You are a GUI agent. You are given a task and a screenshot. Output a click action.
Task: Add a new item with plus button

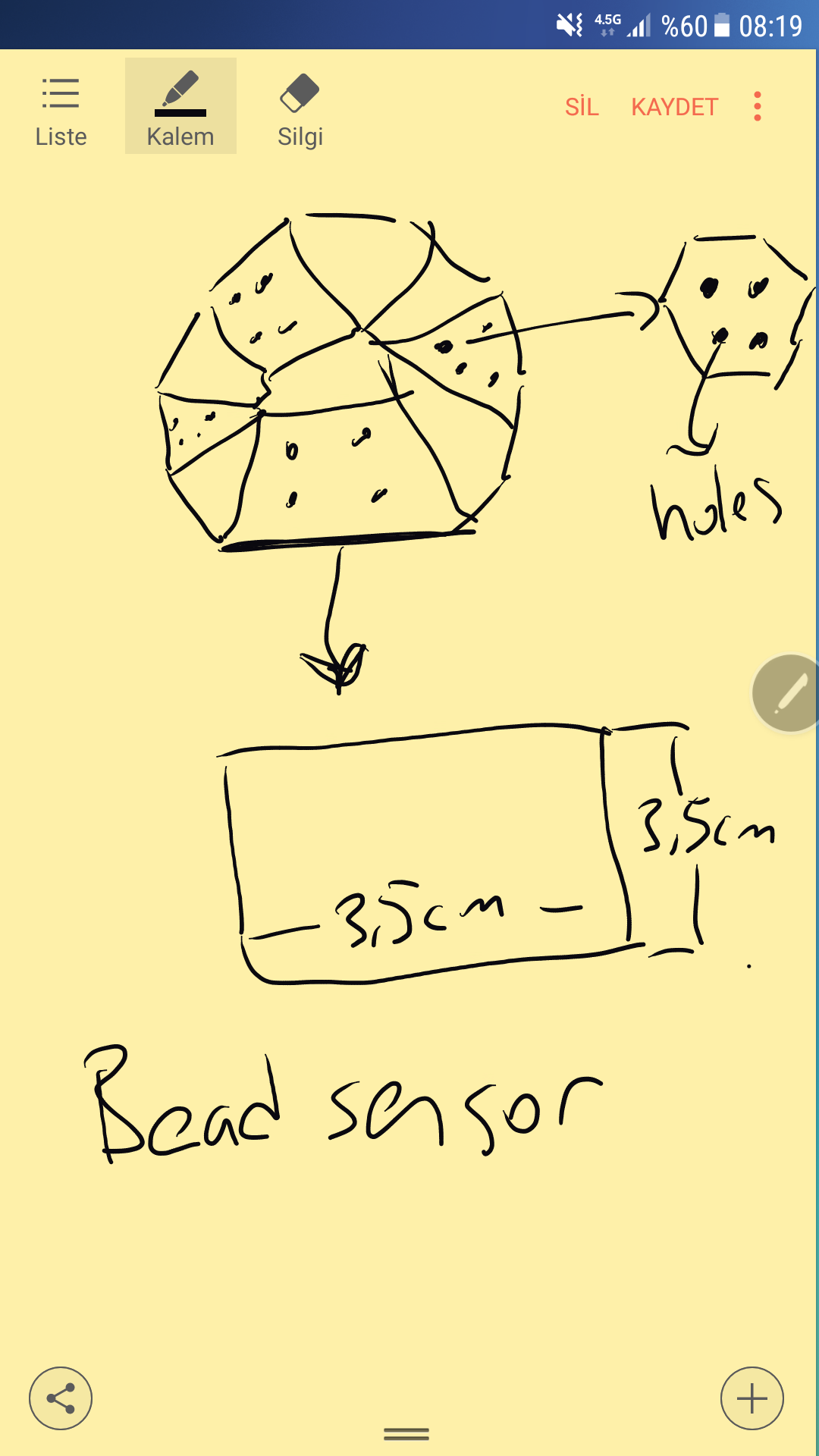click(x=752, y=1398)
